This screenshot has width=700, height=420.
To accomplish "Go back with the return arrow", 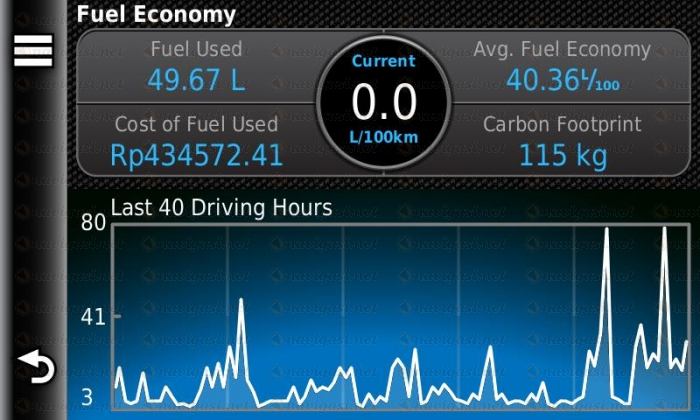I will coord(35,368).
